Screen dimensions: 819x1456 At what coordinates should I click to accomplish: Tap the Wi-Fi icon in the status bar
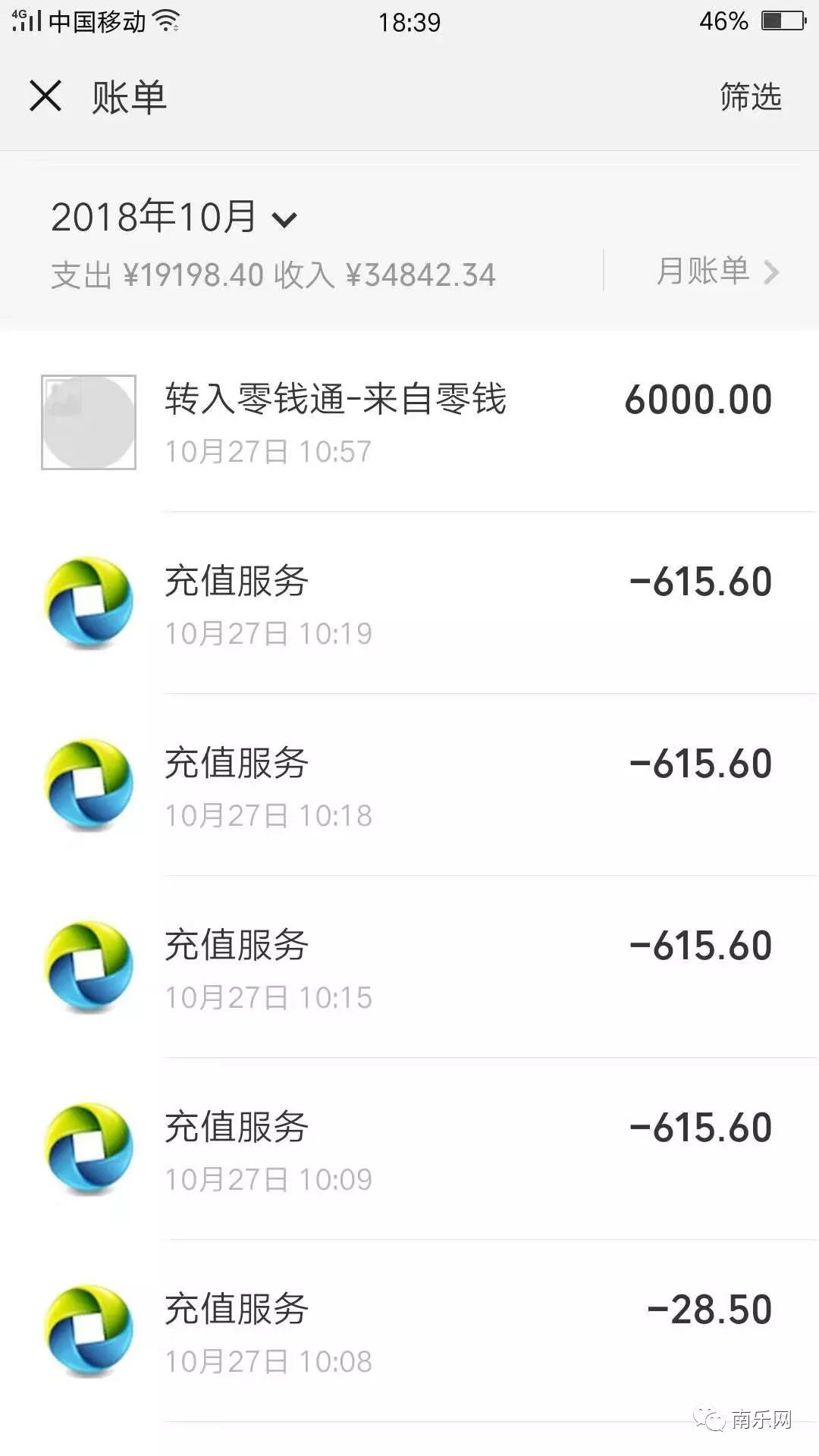pyautogui.click(x=168, y=20)
